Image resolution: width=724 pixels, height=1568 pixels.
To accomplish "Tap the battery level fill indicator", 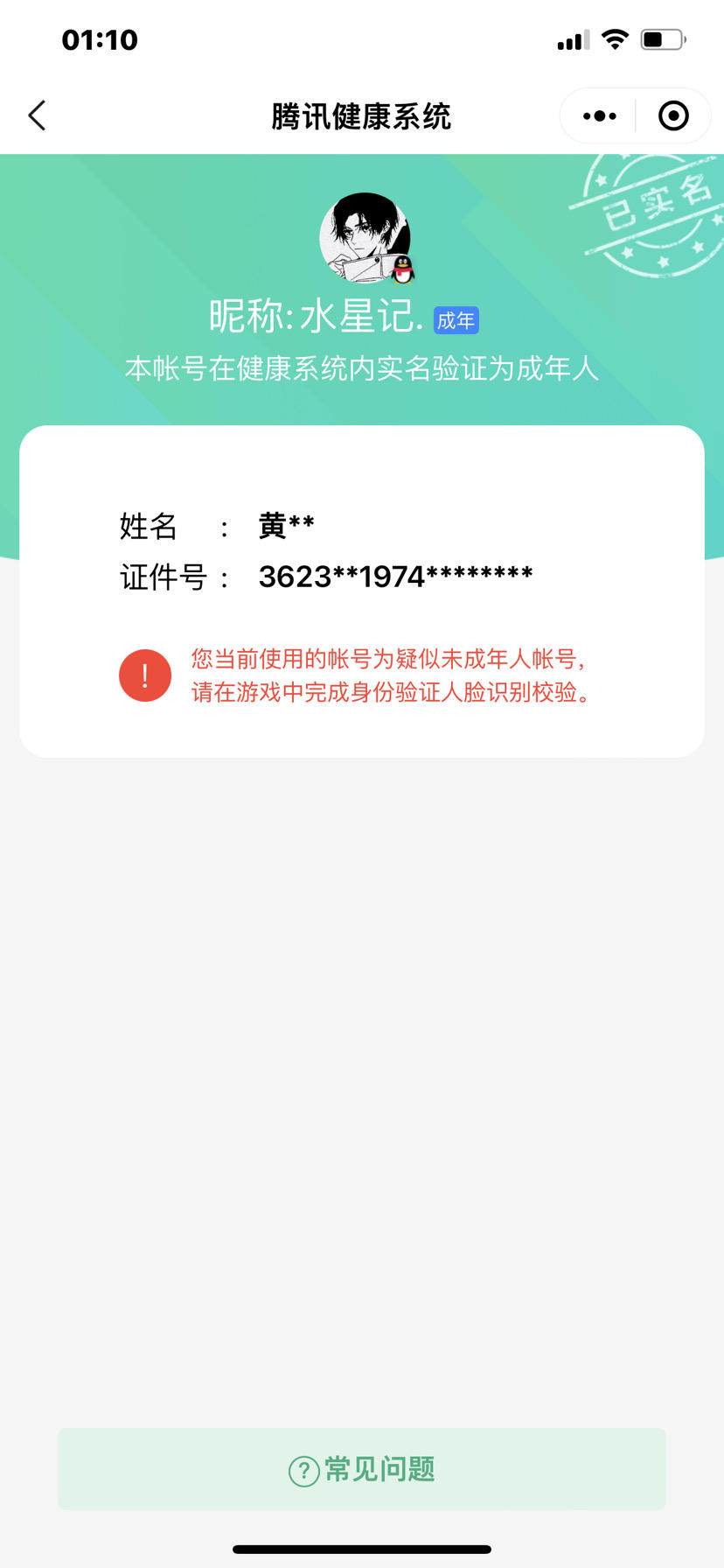I will (654, 39).
